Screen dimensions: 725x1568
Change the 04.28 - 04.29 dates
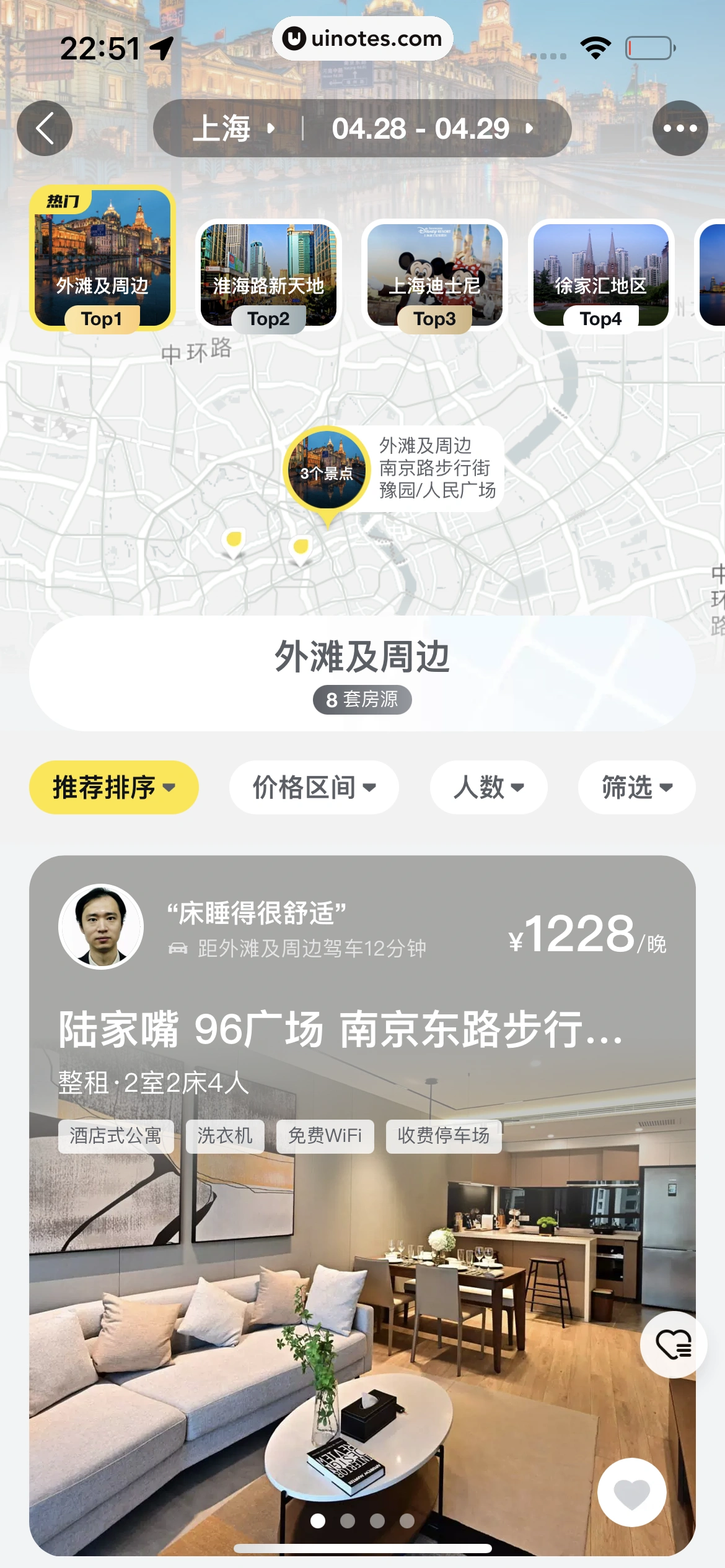[x=432, y=129]
